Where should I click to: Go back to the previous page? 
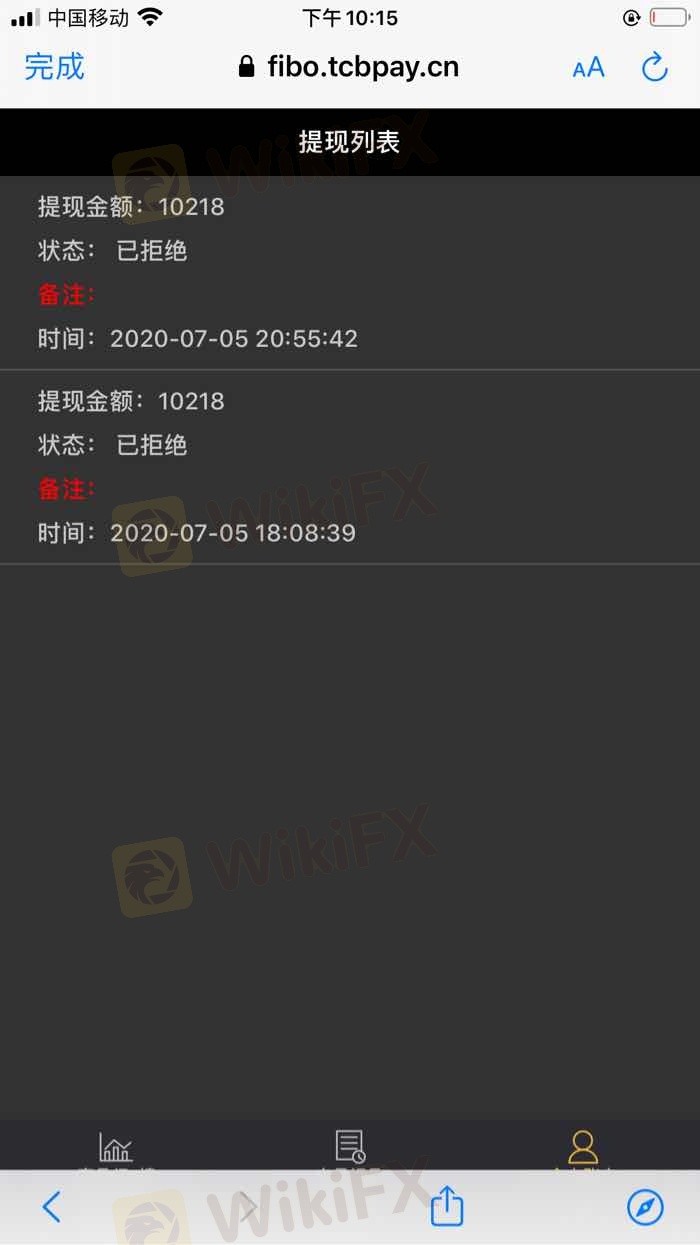coord(52,1207)
